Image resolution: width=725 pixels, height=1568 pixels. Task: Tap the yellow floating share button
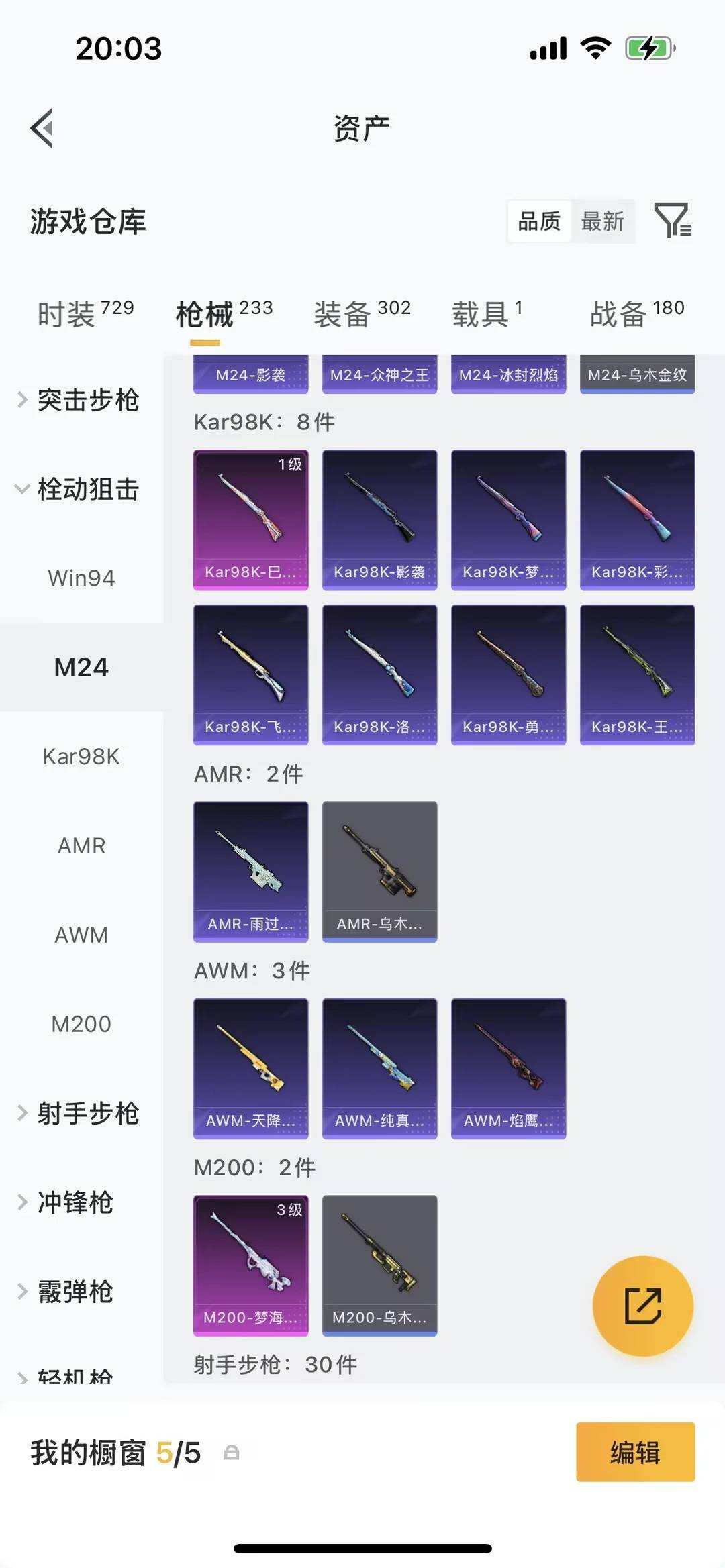[642, 1306]
